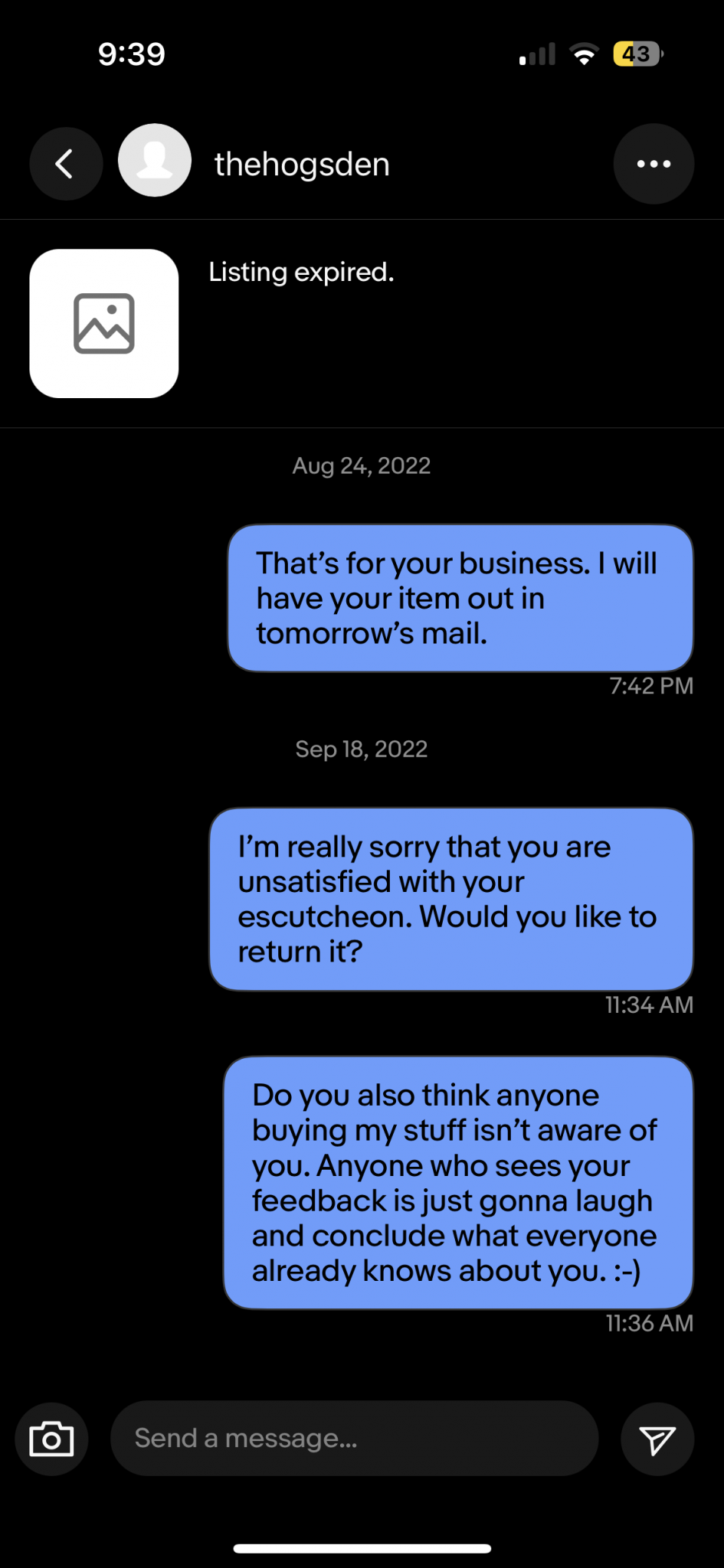Attach a photo using the camera icon
Image resolution: width=724 pixels, height=1568 pixels.
pos(51,1439)
